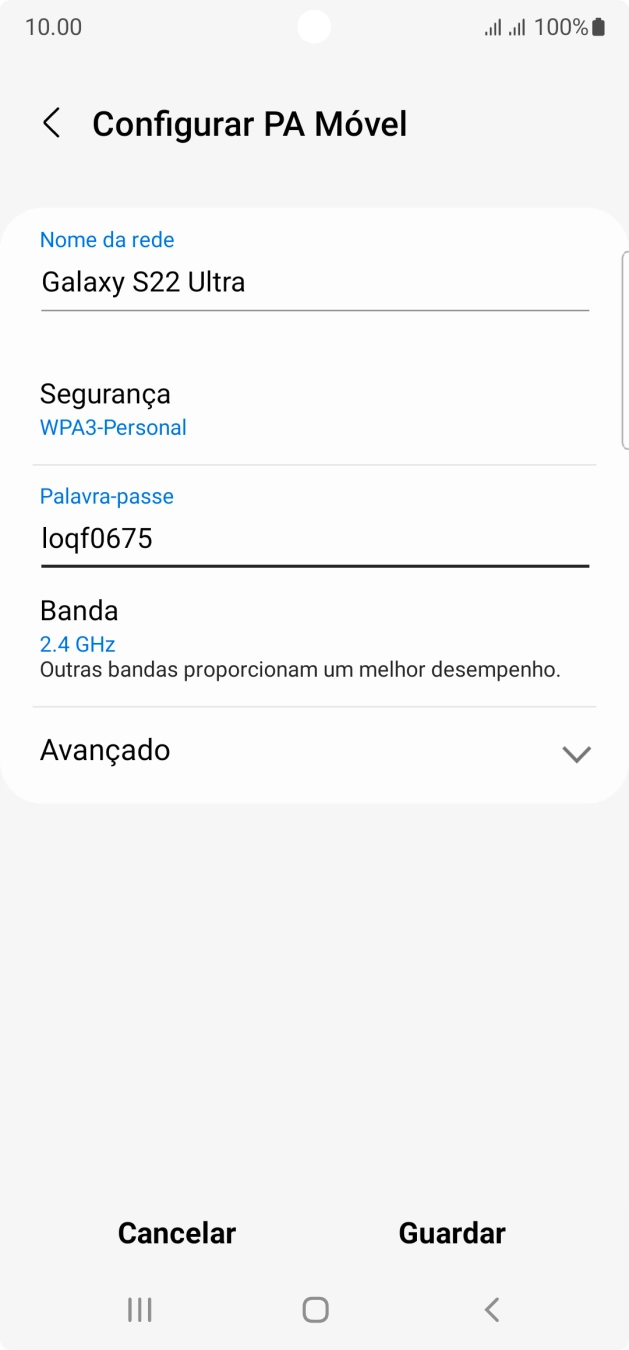Go to the home screen
Image resolution: width=629 pixels, height=1350 pixels.
click(315, 1310)
